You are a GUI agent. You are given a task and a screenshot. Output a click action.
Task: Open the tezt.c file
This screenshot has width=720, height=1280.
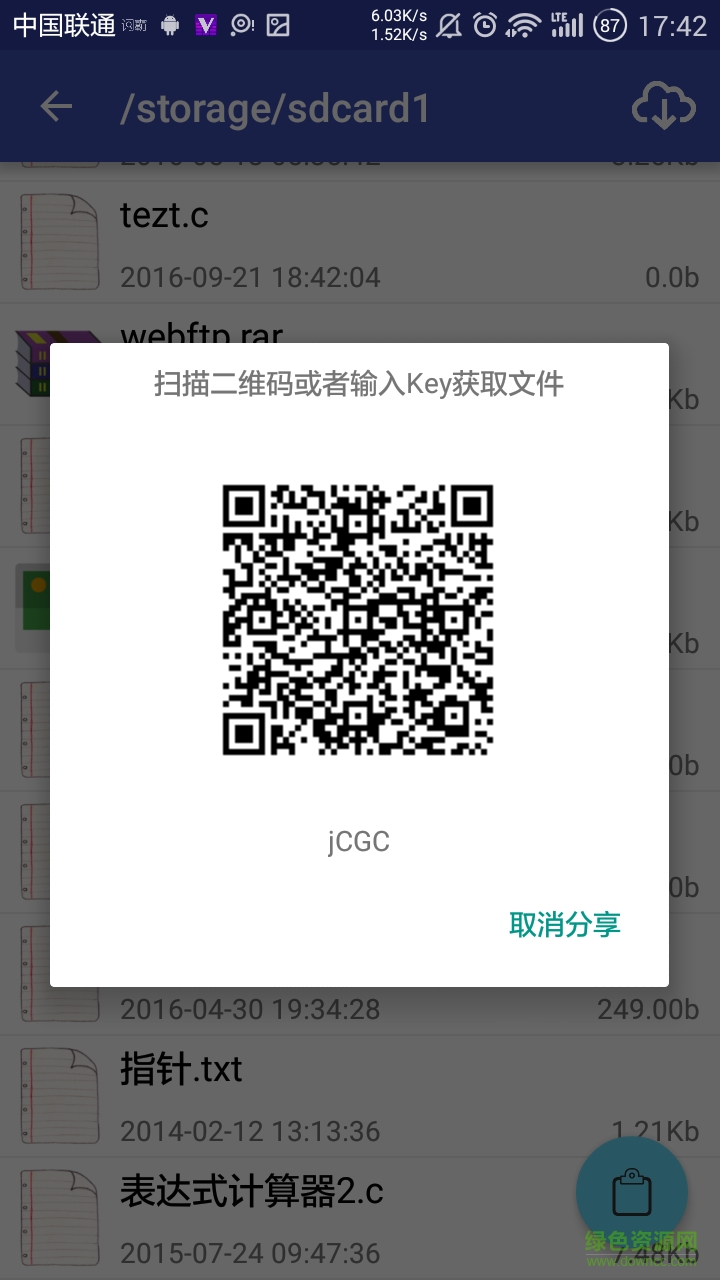(165, 216)
